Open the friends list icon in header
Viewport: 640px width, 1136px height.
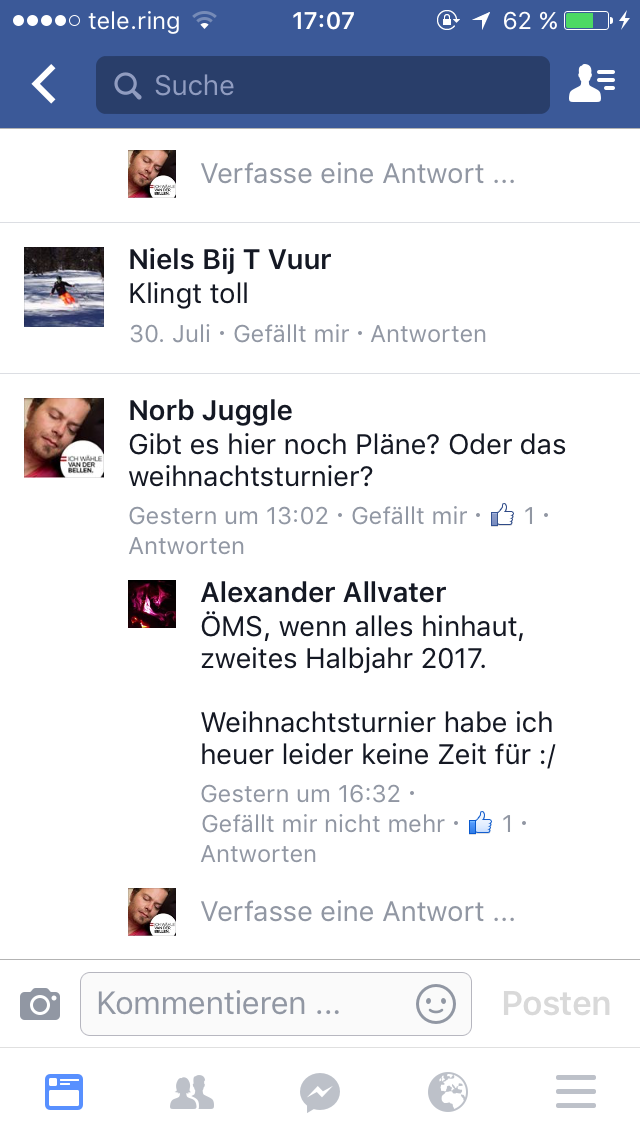[591, 85]
